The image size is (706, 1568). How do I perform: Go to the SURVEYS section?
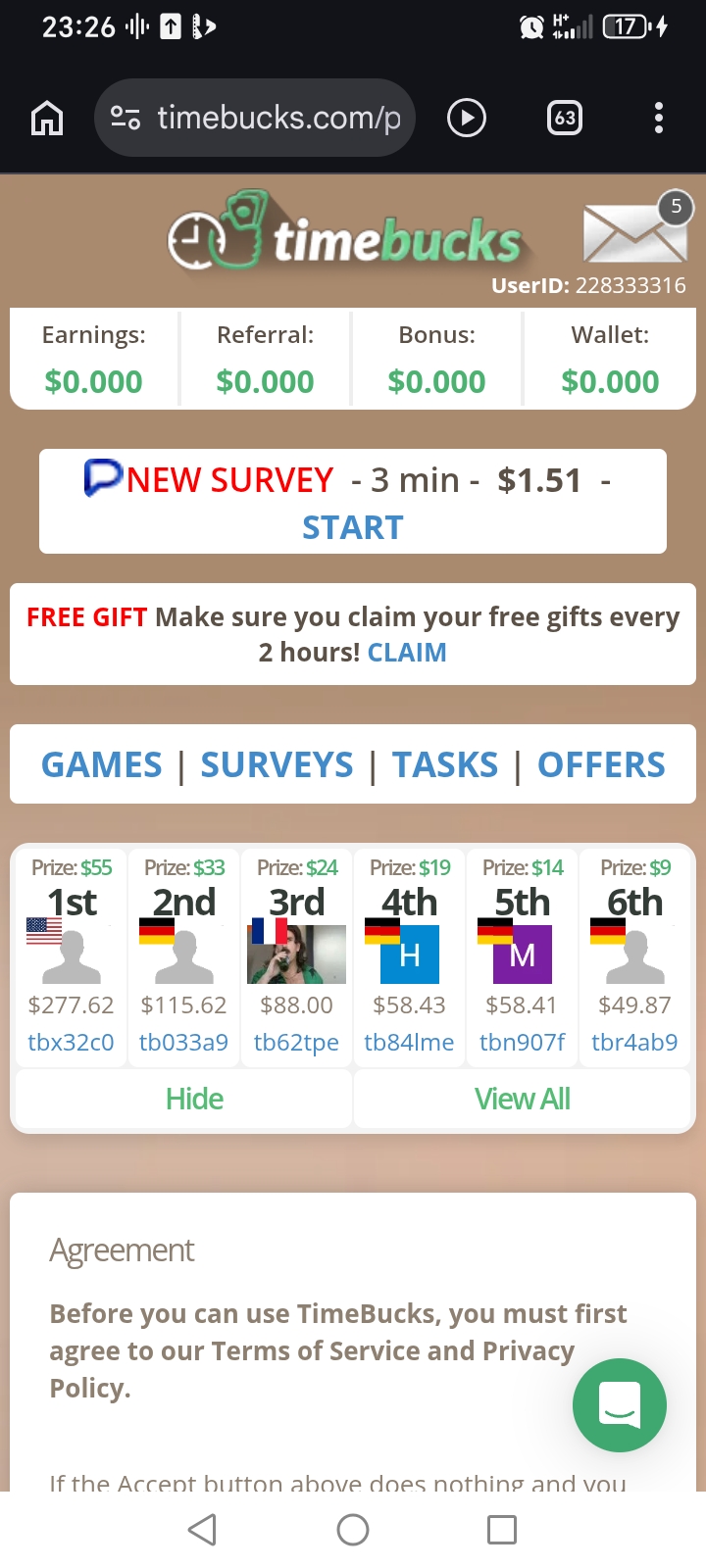tap(277, 764)
